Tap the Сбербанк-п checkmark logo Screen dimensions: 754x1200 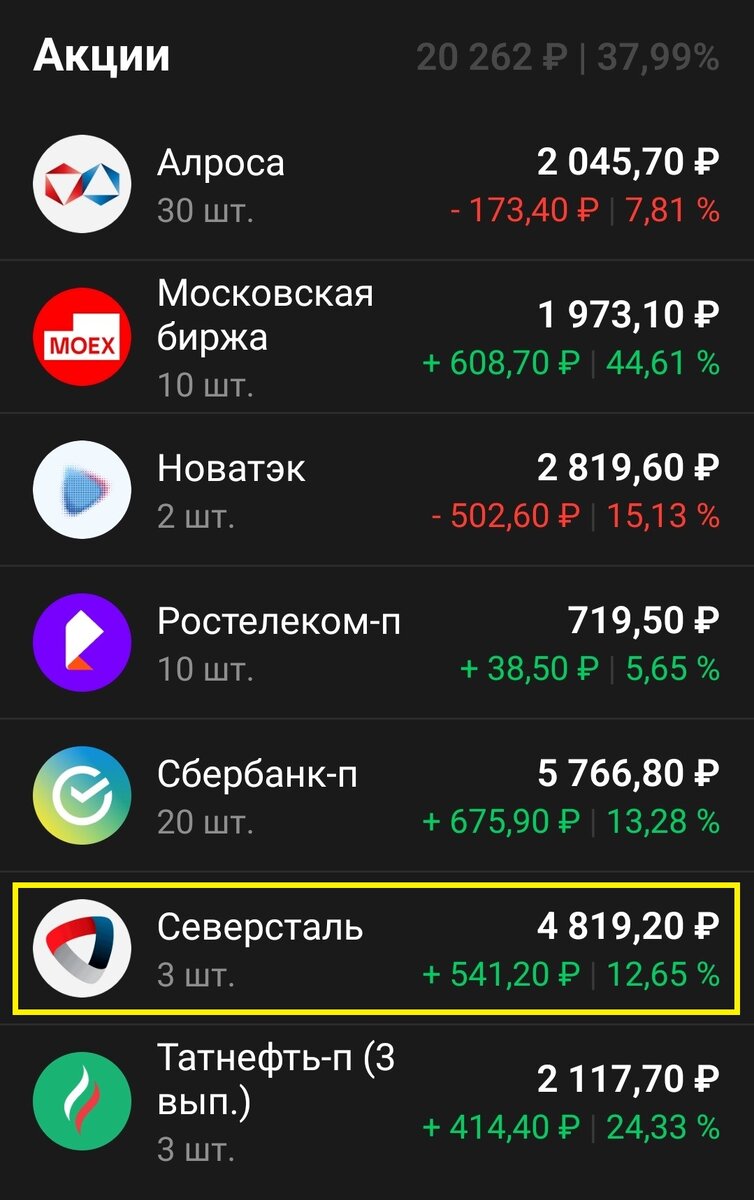tap(82, 793)
